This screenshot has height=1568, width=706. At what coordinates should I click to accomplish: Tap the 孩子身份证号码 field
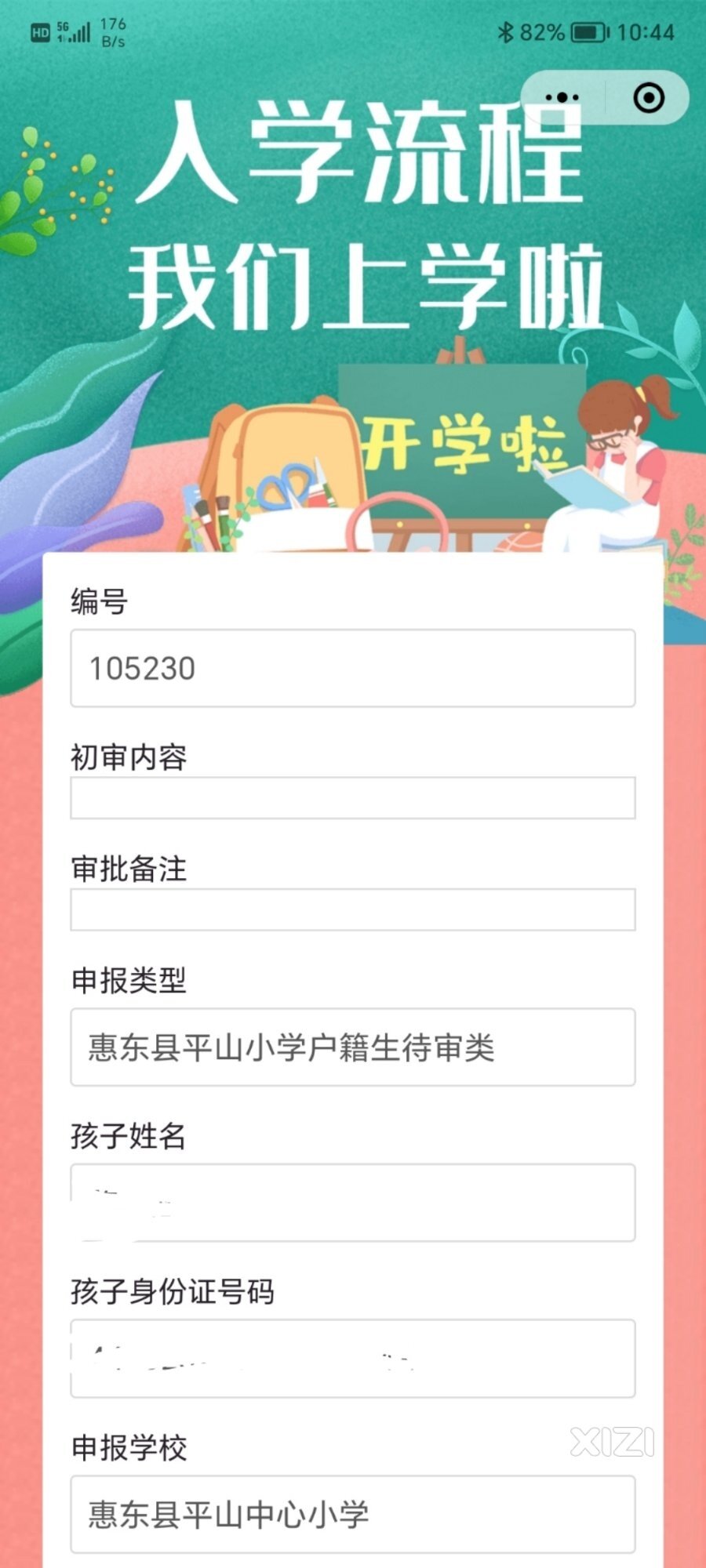[x=353, y=1358]
